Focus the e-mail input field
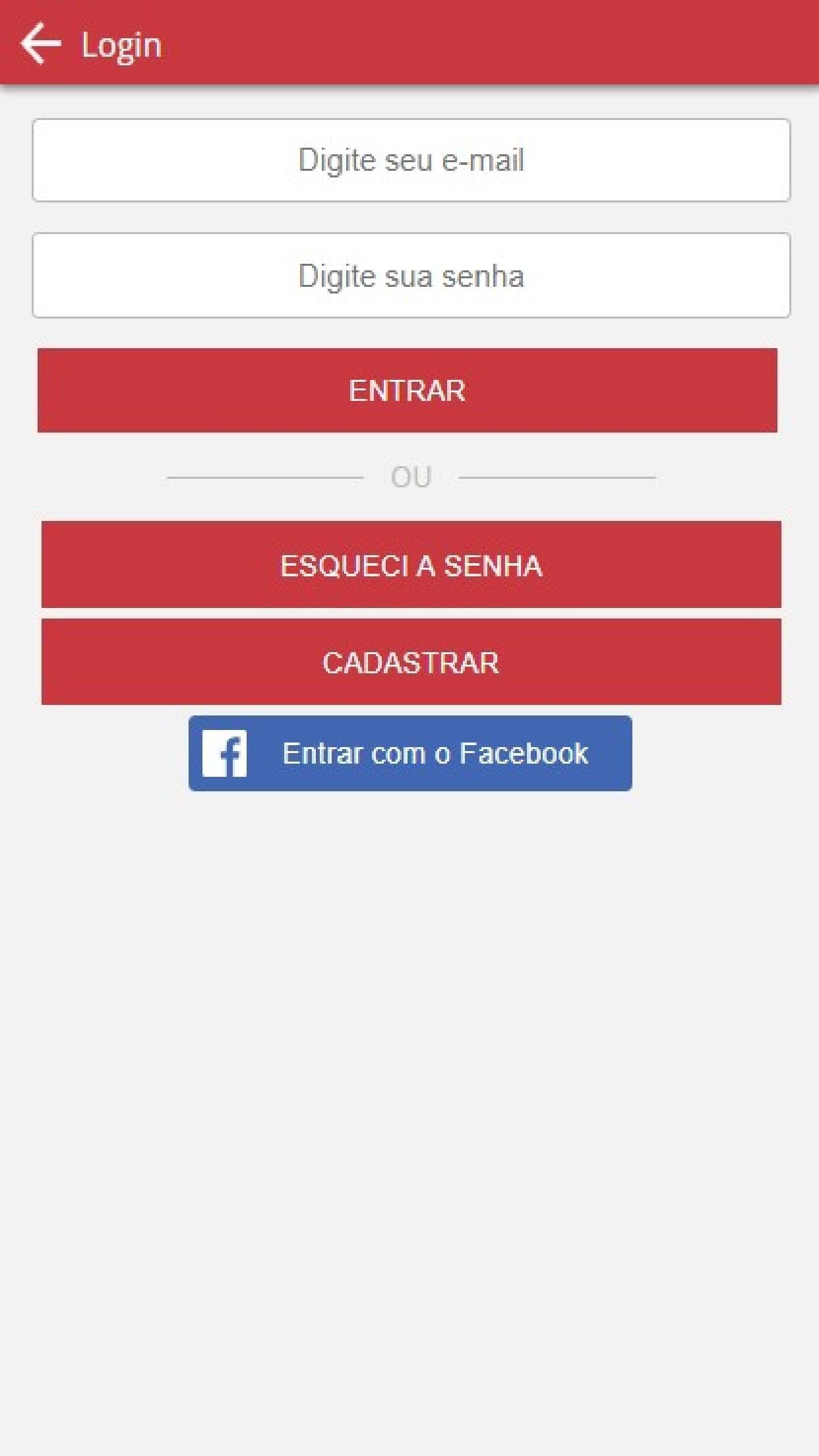This screenshot has width=819, height=1456. tap(411, 160)
